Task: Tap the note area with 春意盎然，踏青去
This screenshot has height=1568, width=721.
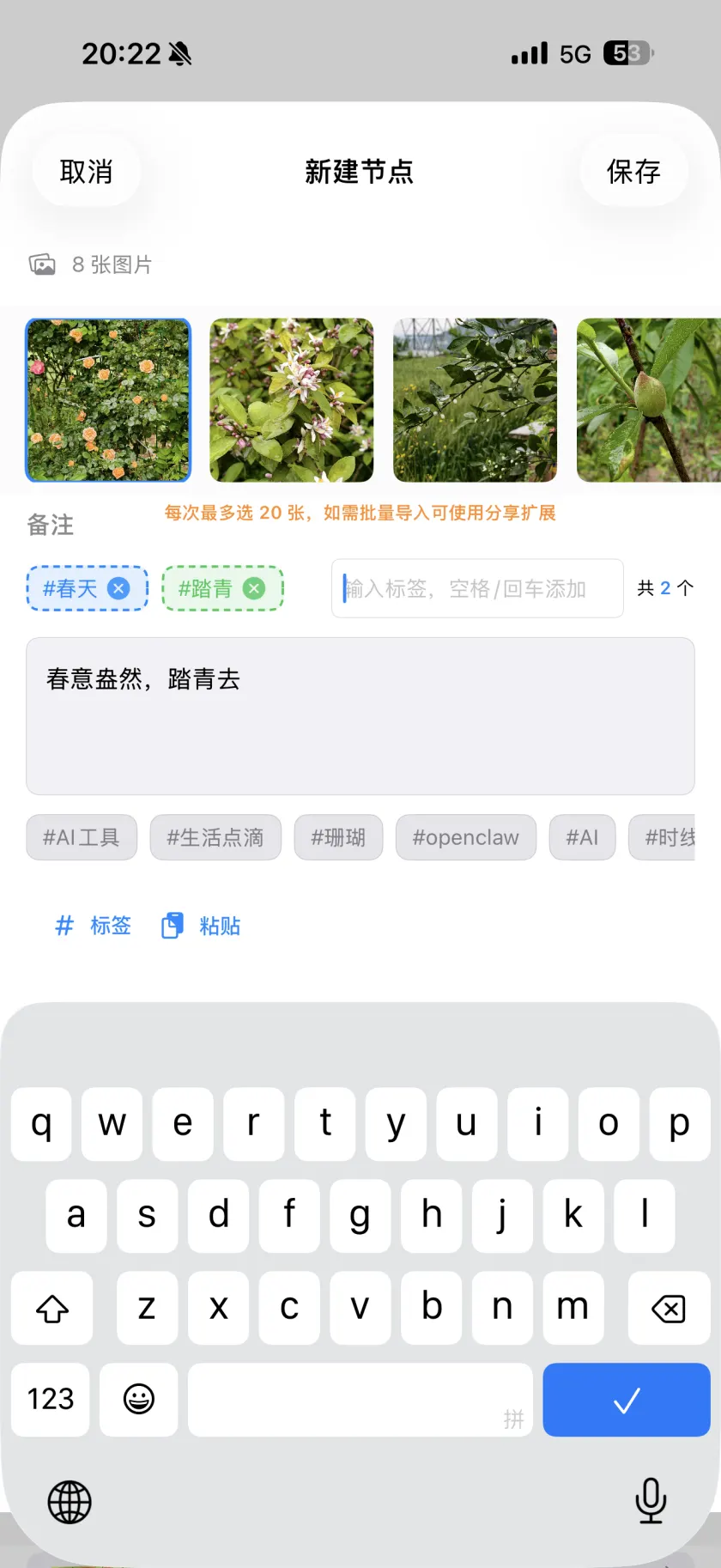Action: pyautogui.click(x=360, y=716)
